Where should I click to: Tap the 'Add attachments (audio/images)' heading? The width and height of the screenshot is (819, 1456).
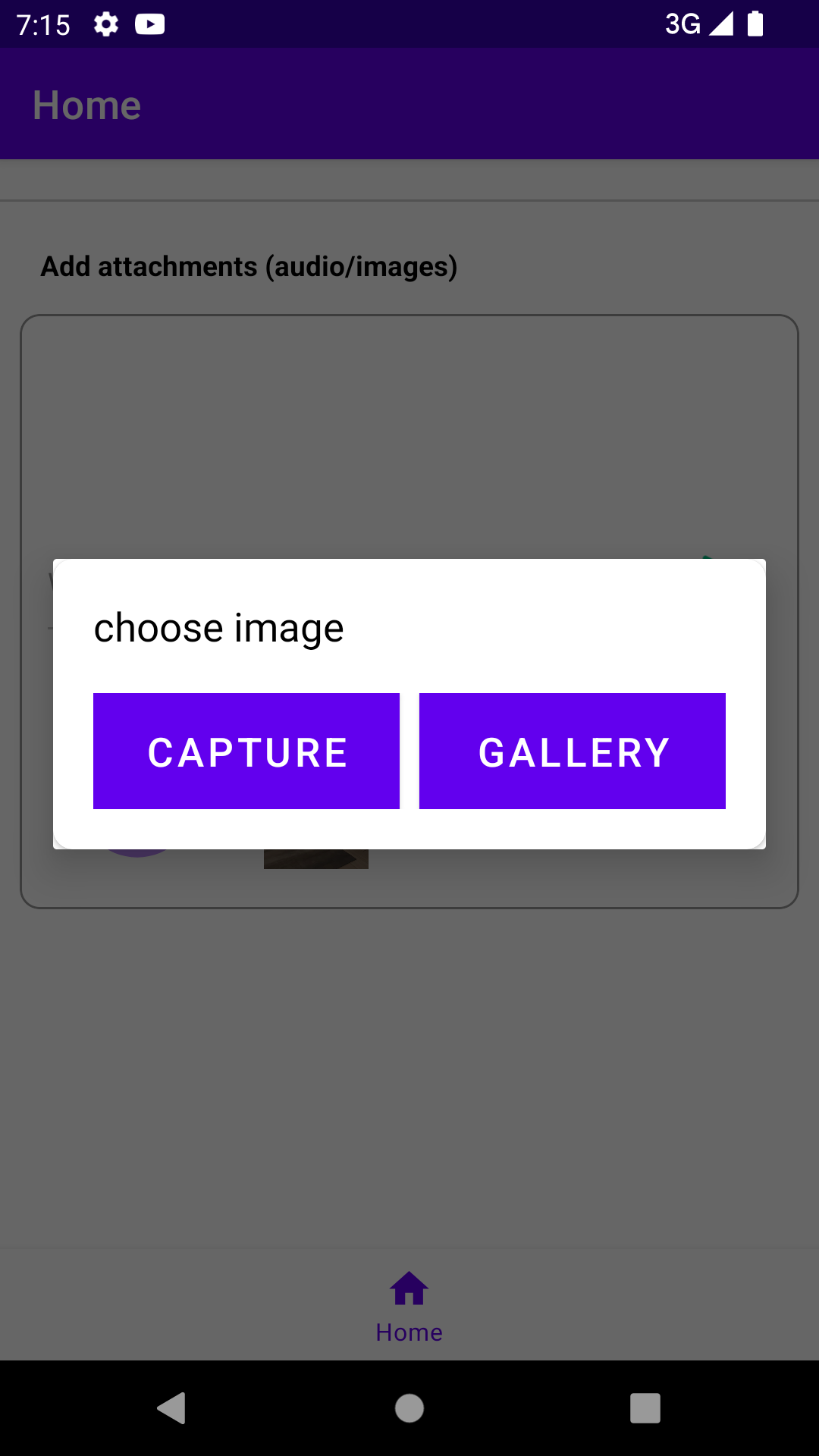250,266
